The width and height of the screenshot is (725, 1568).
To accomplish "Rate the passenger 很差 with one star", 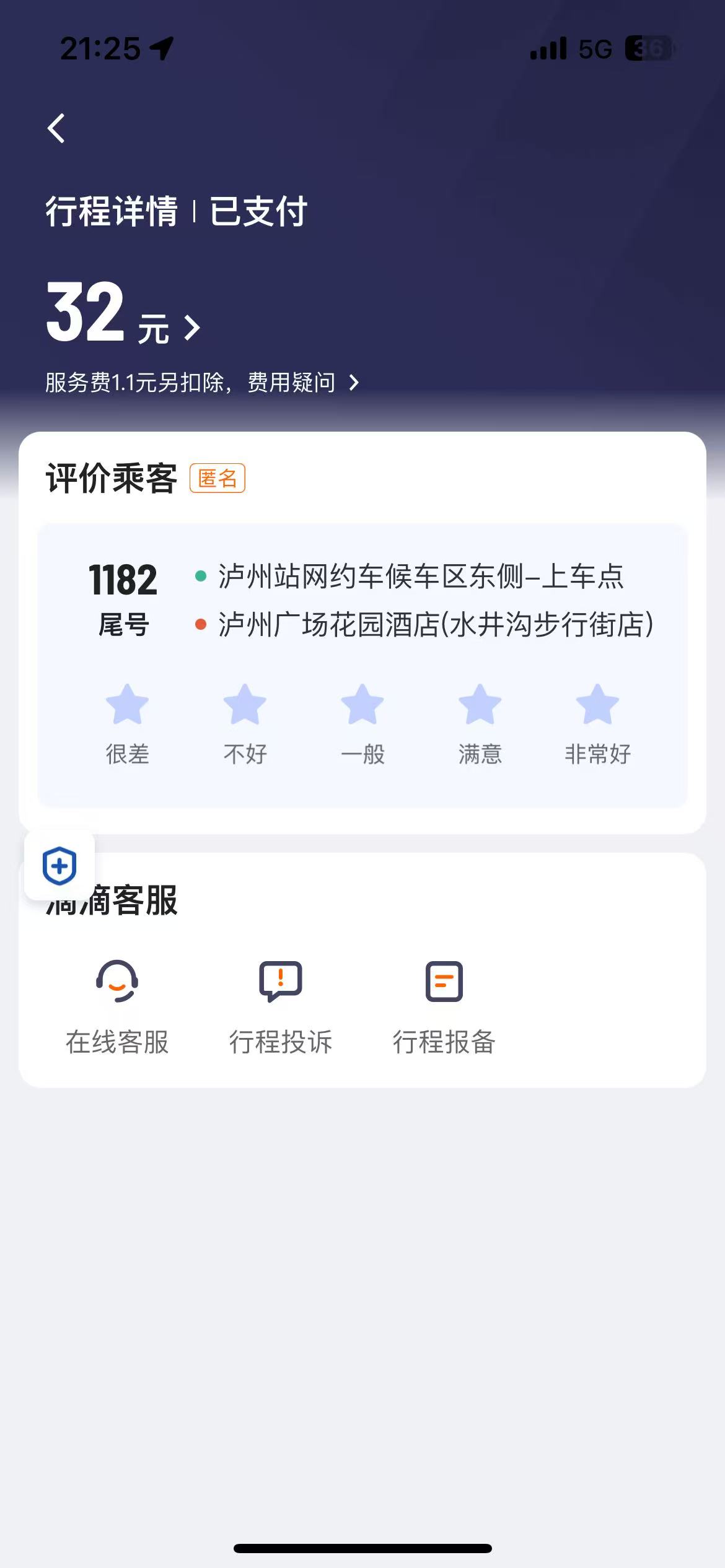I will pos(127,705).
